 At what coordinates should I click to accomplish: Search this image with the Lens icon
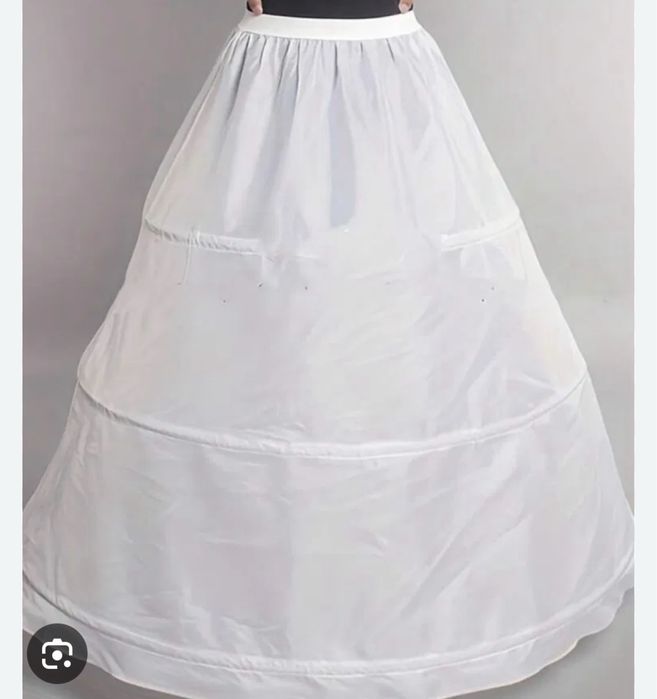click(57, 654)
